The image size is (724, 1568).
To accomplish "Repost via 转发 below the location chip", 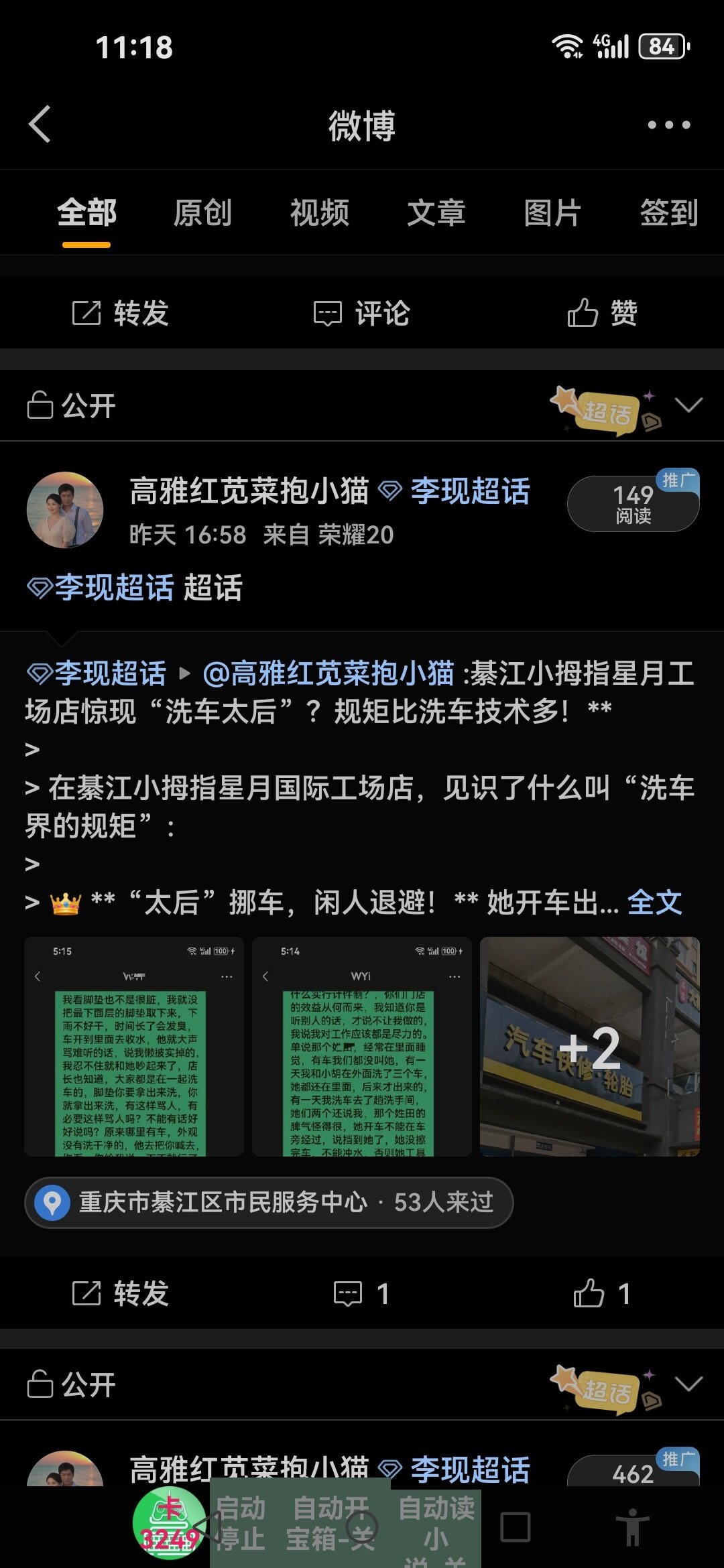I will pos(121,1293).
